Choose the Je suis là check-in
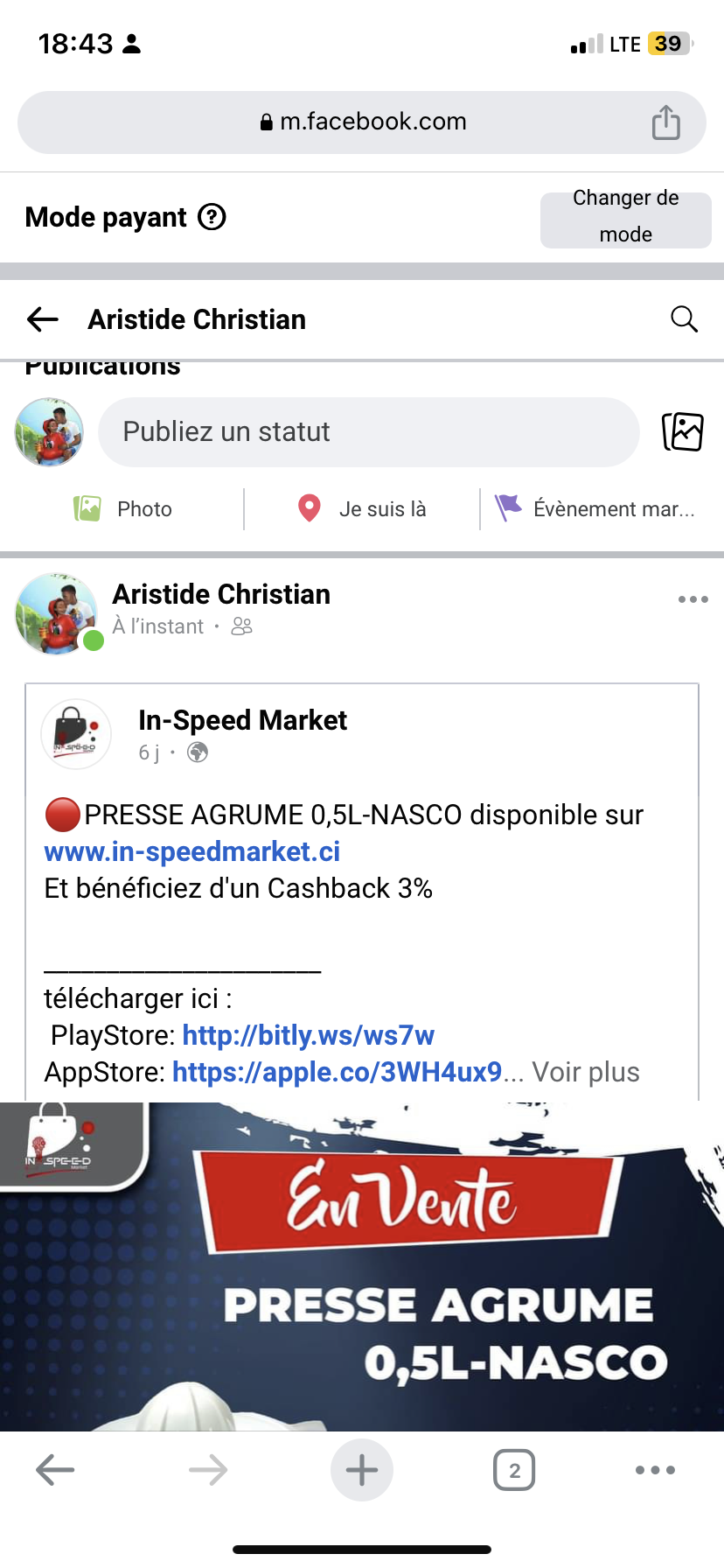724x1568 pixels. tap(362, 509)
